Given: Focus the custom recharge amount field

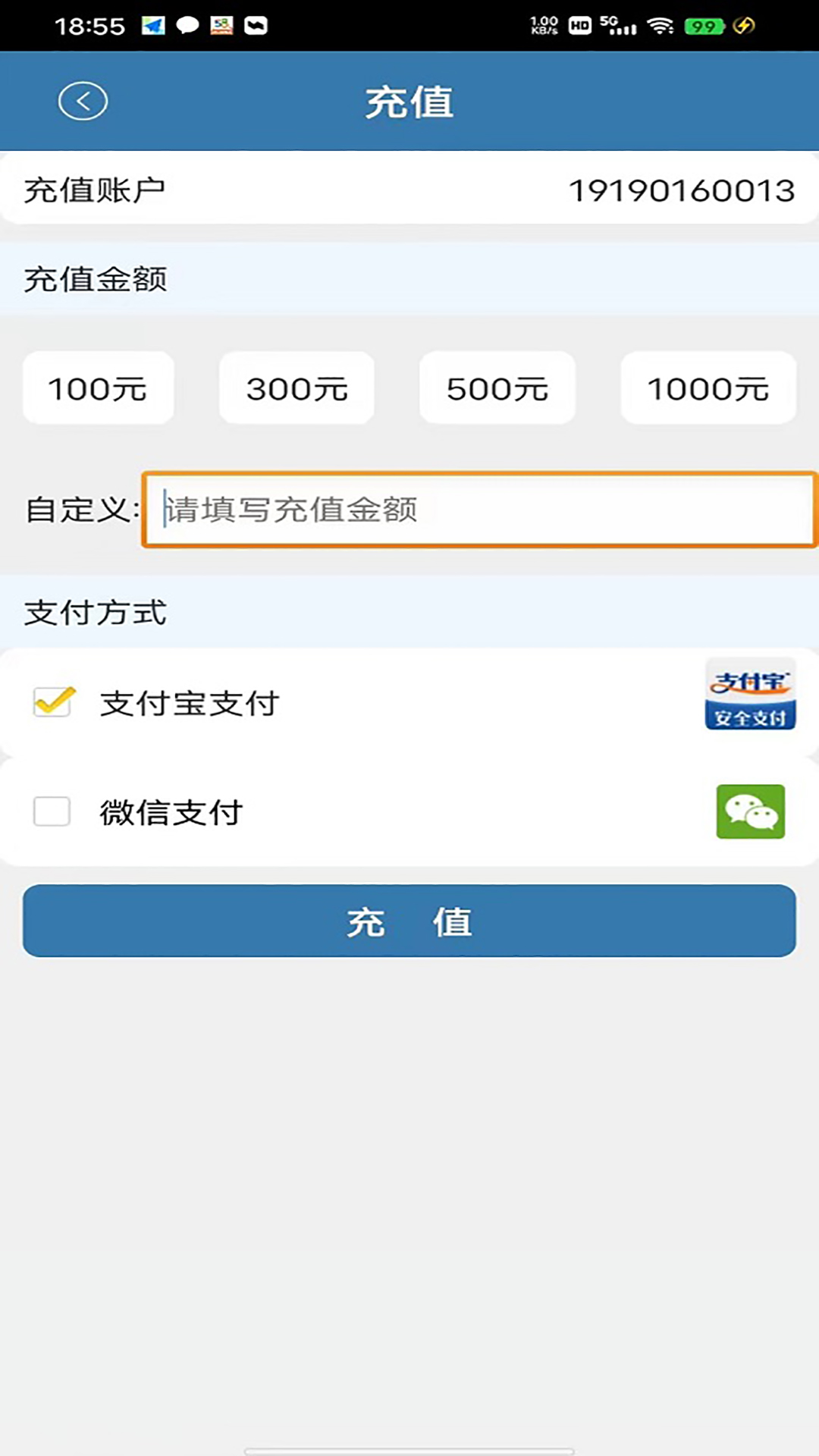Looking at the screenshot, I should 479,510.
